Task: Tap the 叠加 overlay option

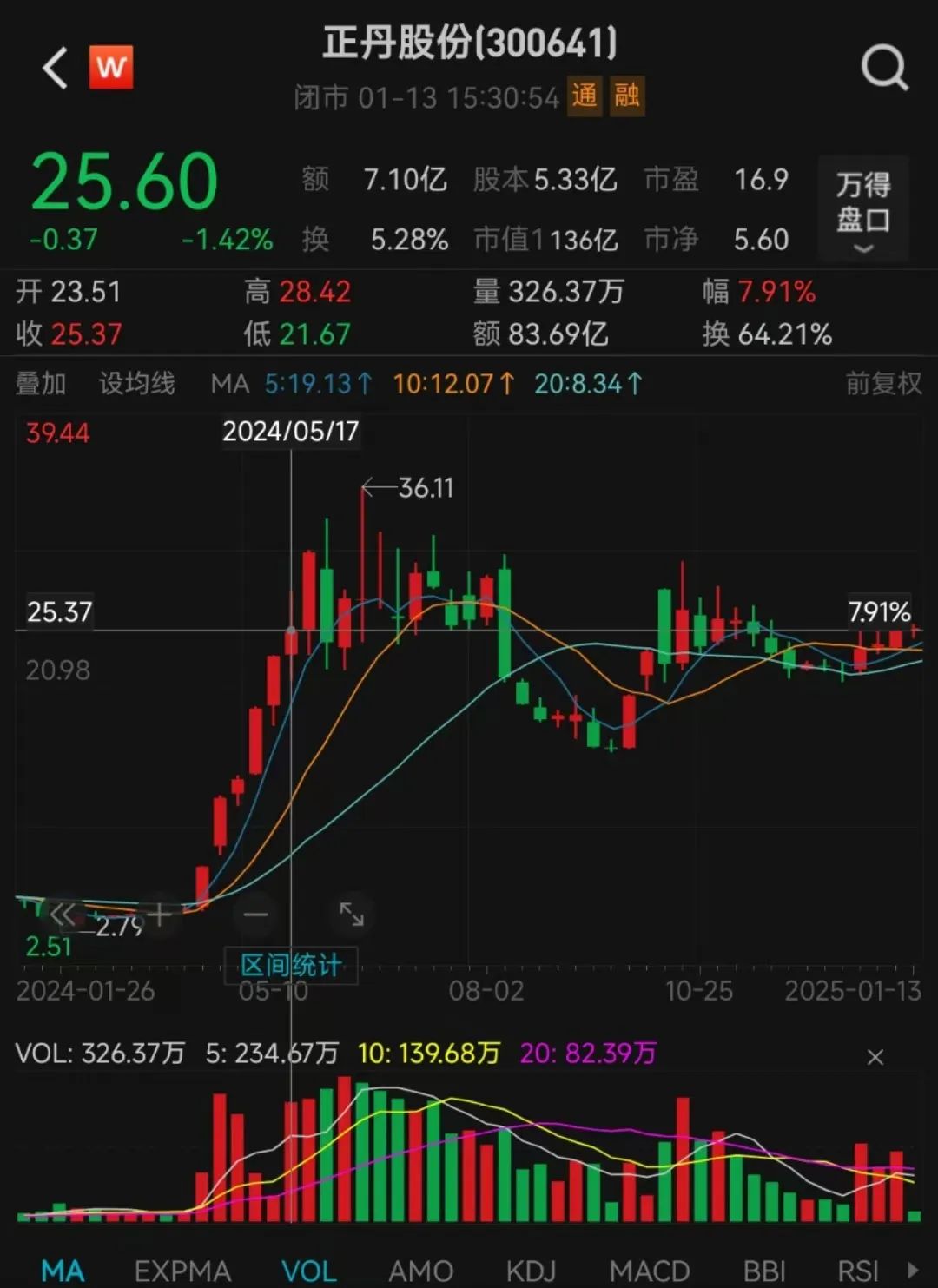Action: 41,383
